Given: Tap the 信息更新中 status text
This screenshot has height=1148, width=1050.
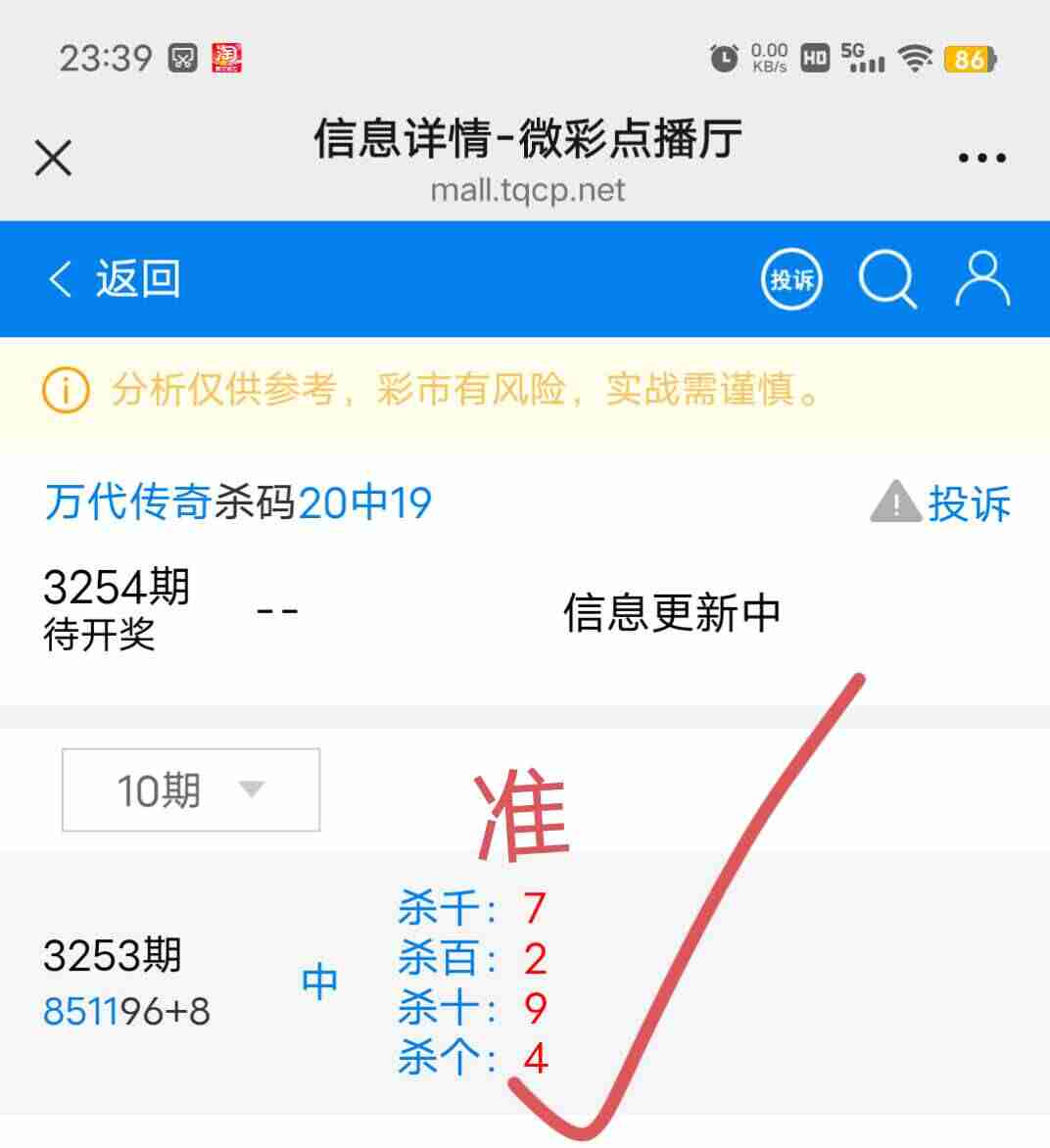Looking at the screenshot, I should tap(673, 611).
